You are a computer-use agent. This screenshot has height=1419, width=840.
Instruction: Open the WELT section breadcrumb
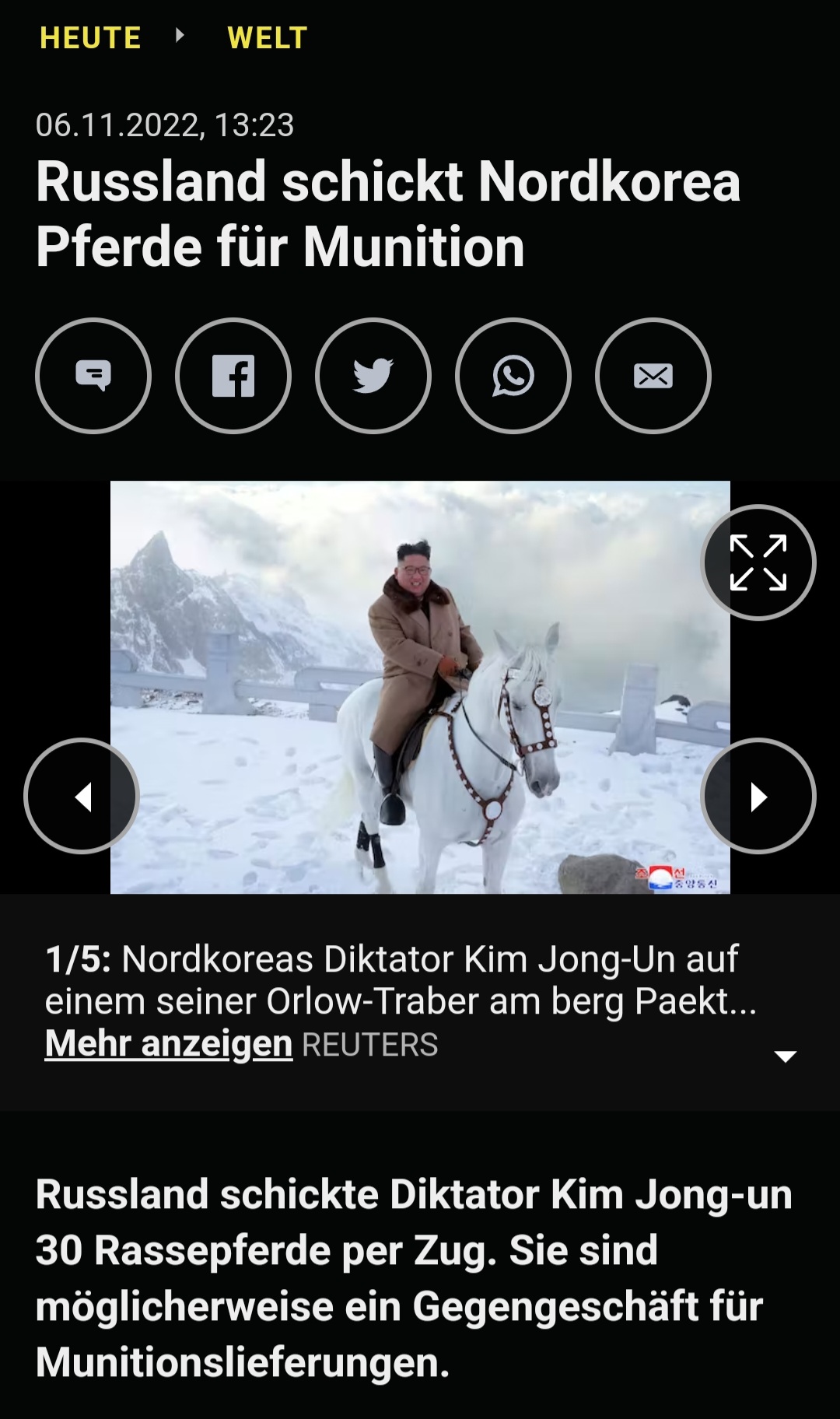point(267,37)
